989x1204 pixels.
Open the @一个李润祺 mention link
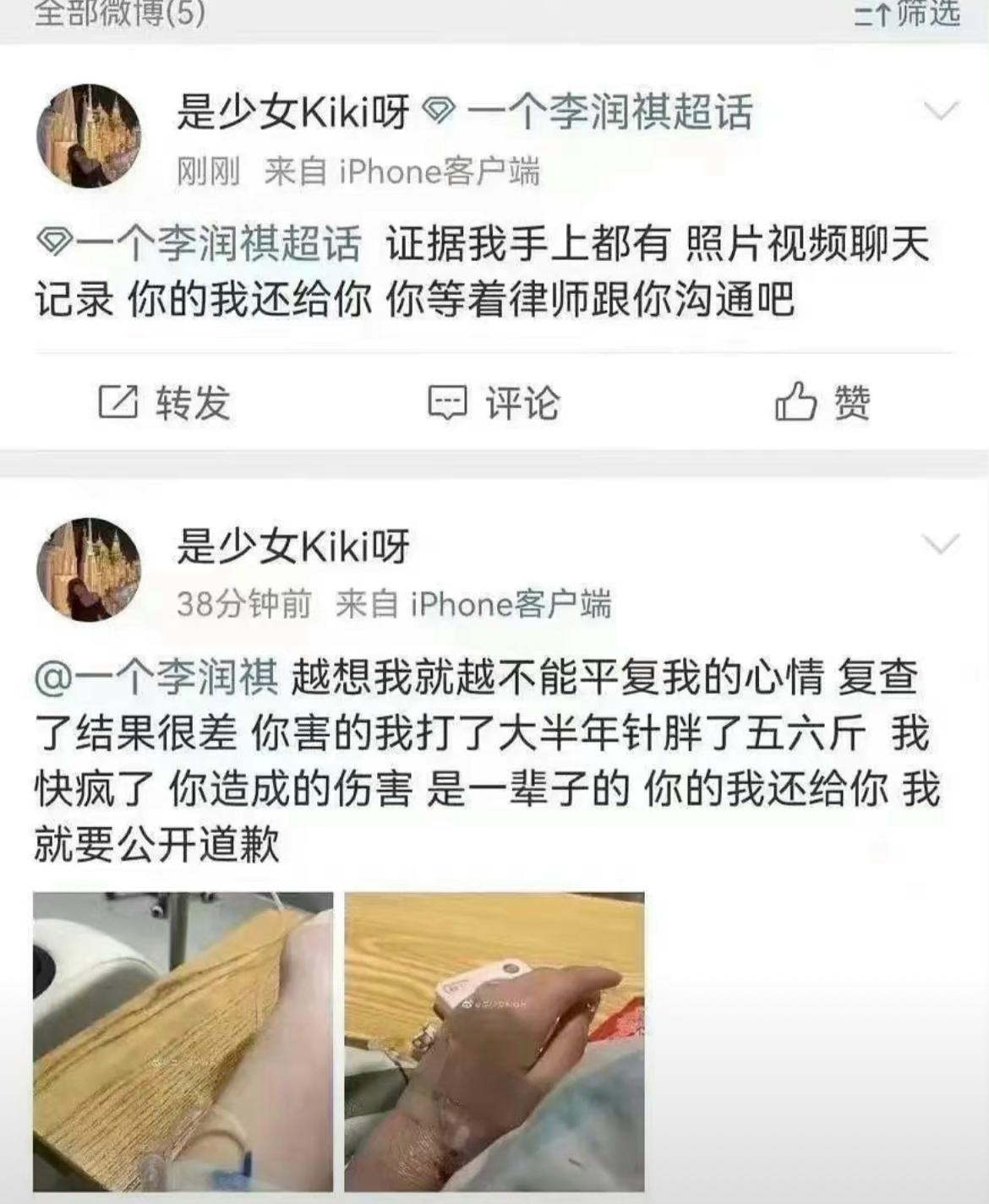coord(157,678)
